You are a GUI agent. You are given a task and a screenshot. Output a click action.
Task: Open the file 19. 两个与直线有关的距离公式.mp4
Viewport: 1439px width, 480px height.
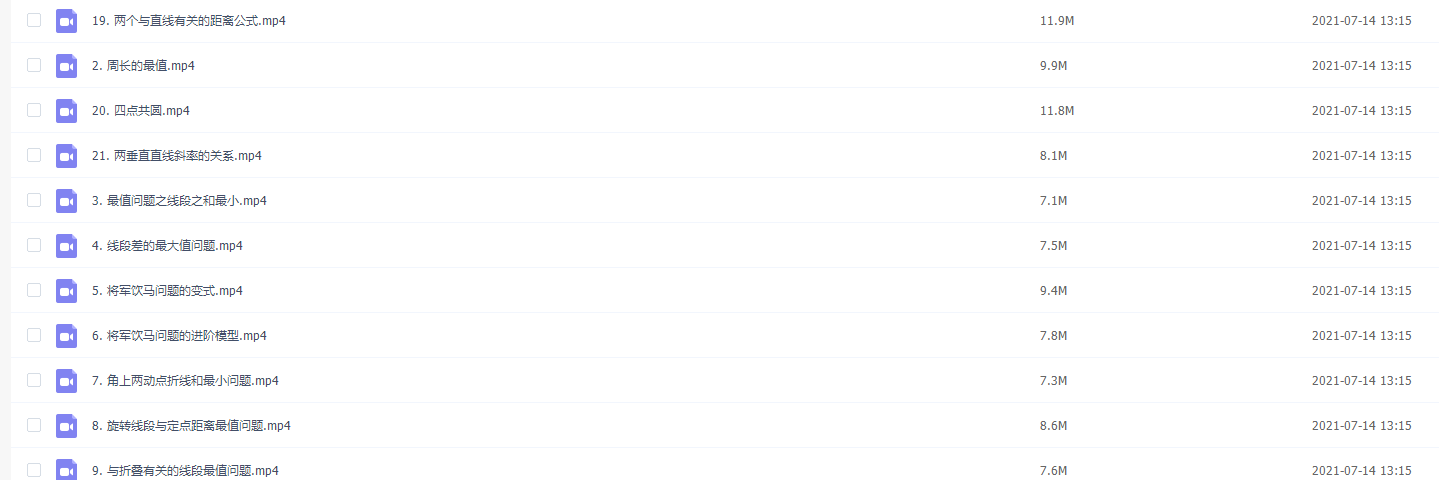188,21
